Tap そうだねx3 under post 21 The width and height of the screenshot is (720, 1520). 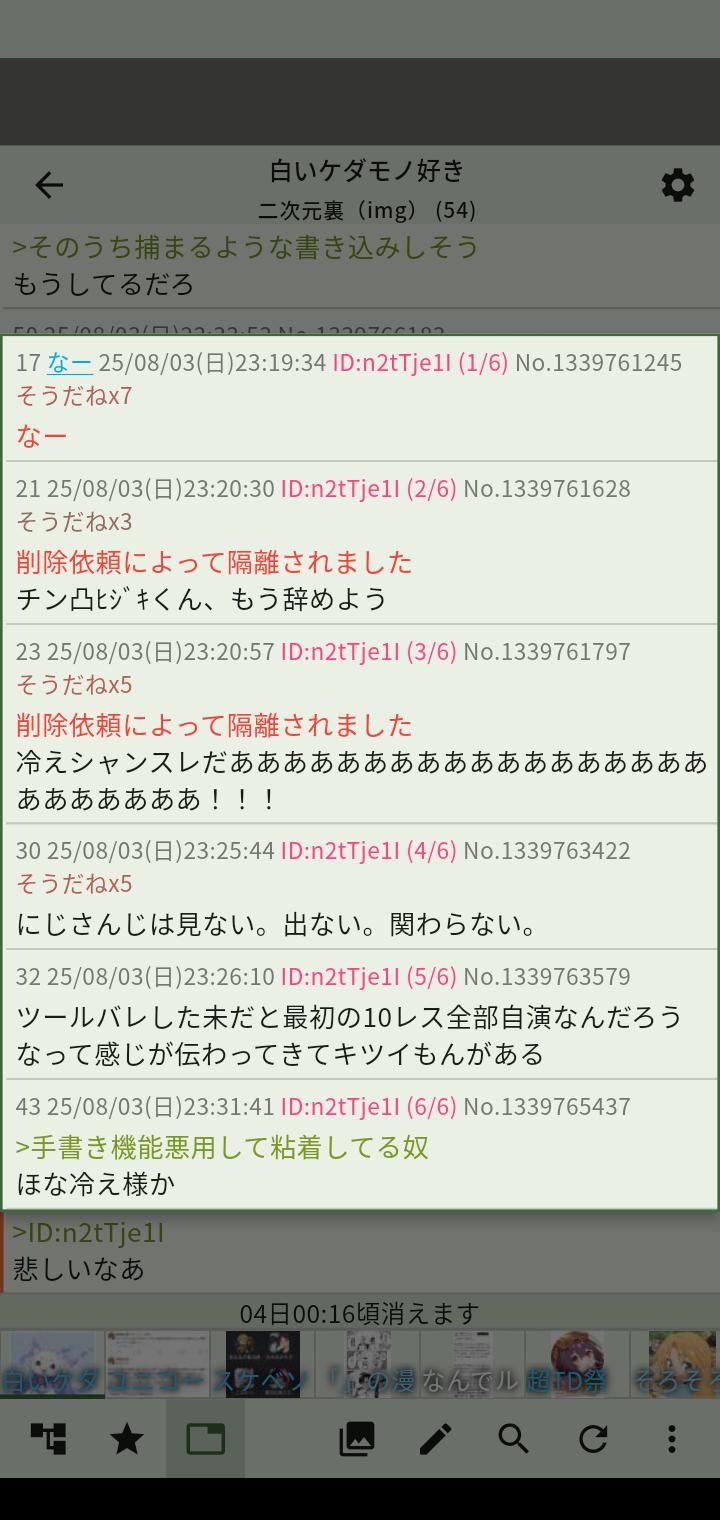74,522
